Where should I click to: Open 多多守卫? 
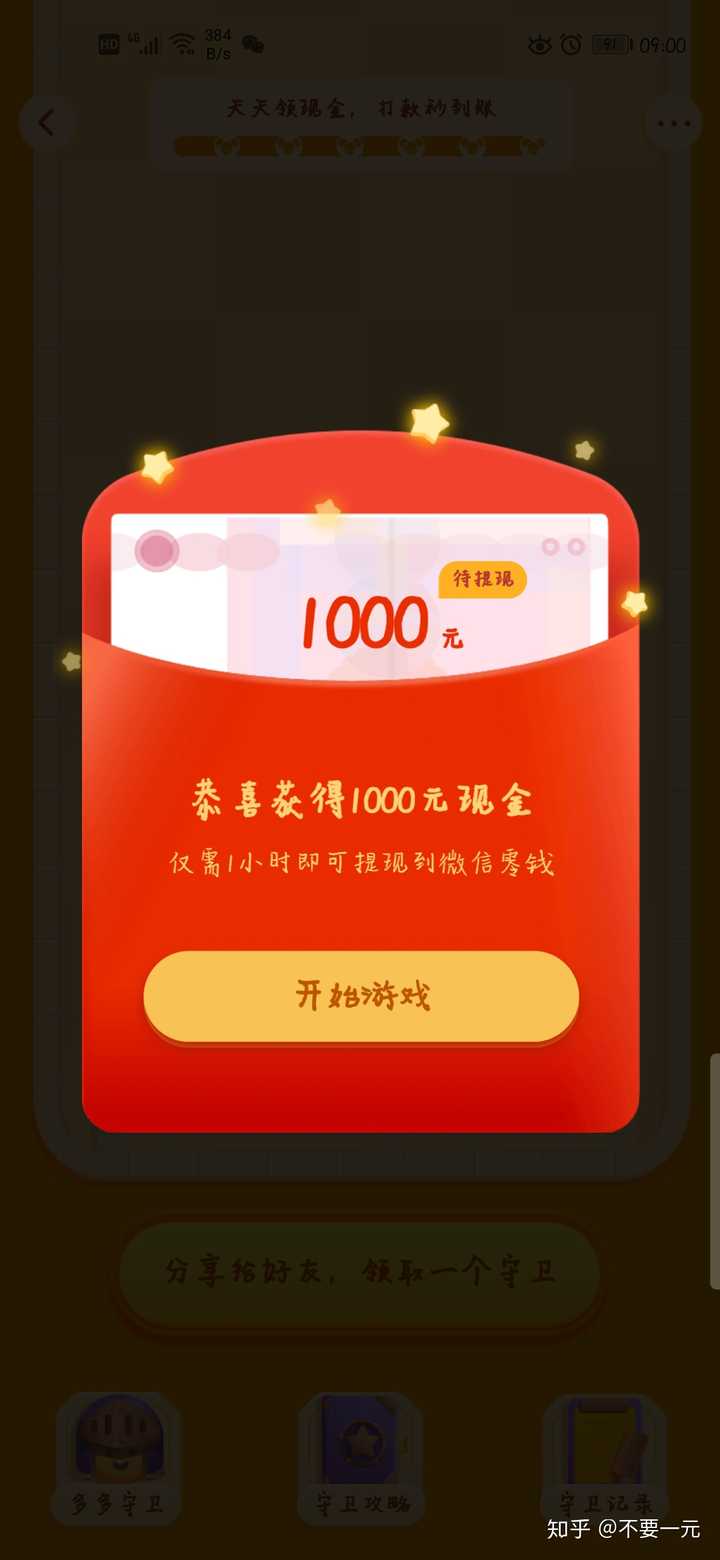click(x=118, y=1459)
